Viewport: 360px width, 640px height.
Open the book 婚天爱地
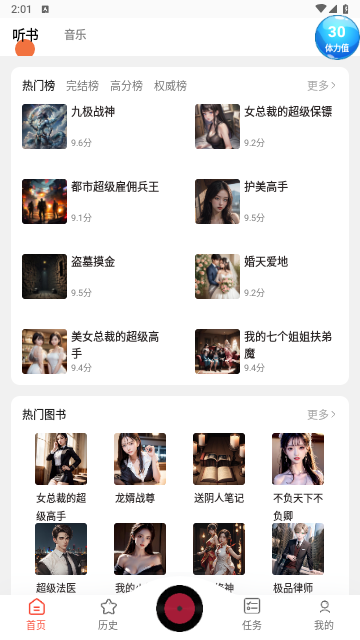click(266, 276)
